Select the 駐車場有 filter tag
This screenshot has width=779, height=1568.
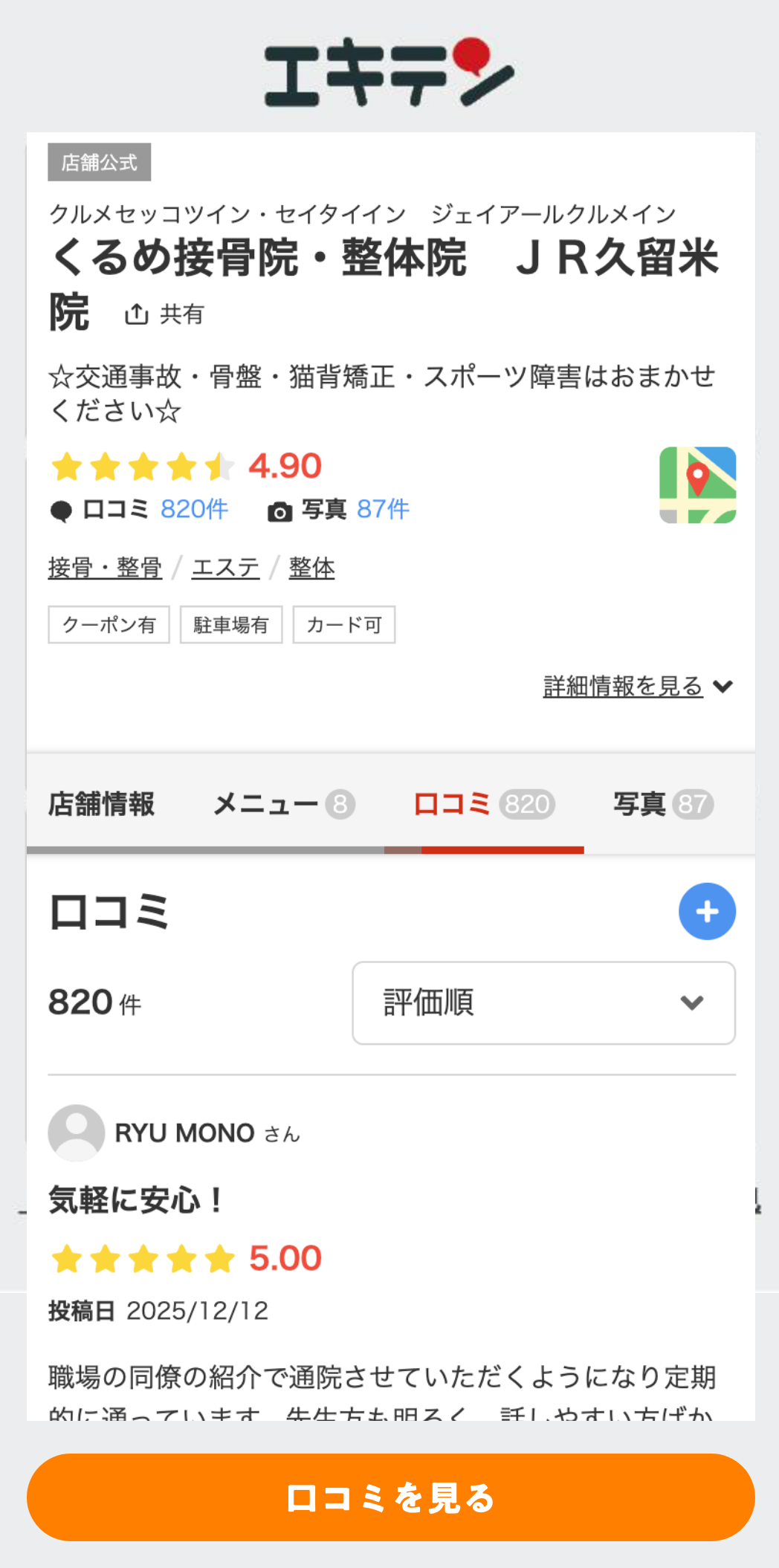click(230, 625)
